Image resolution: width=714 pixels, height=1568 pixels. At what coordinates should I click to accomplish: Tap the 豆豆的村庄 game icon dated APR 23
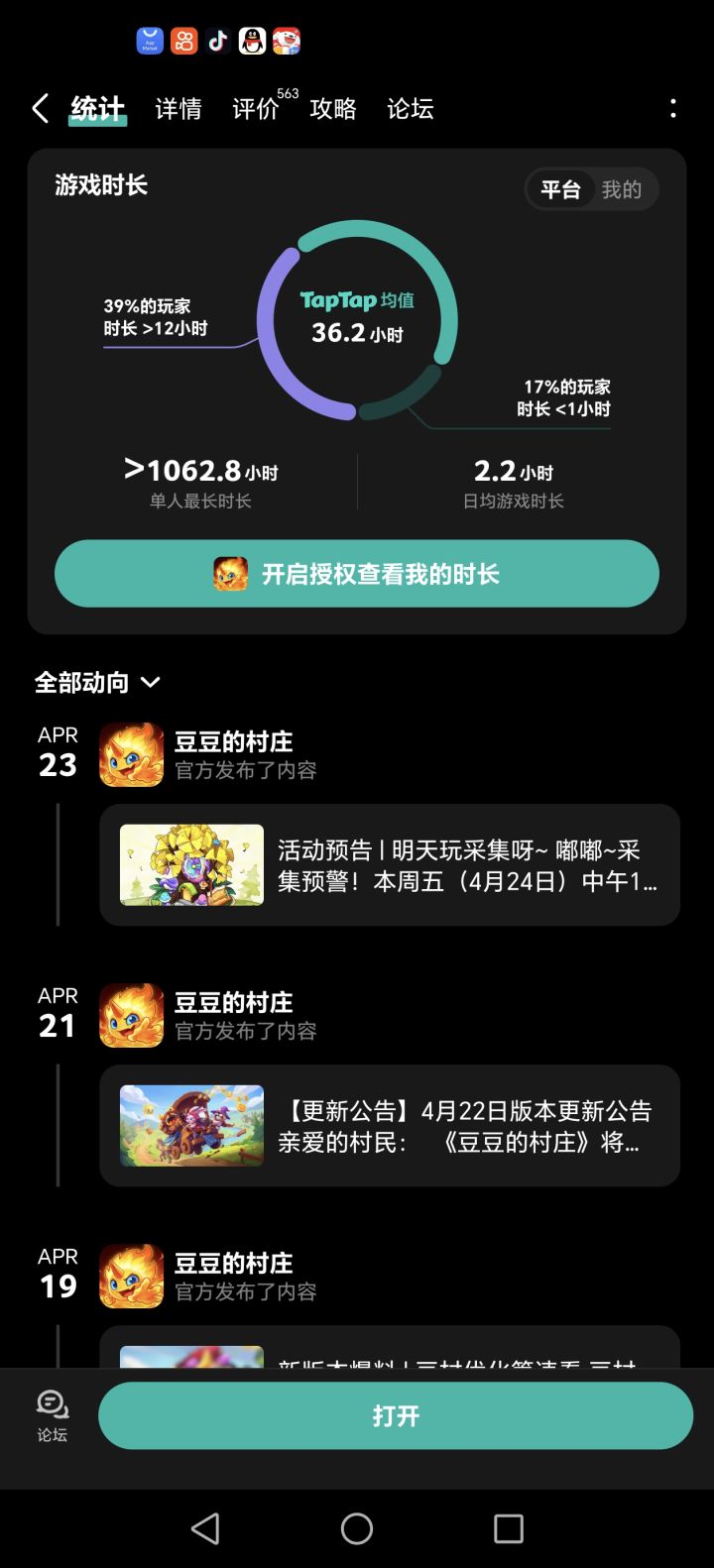(x=130, y=755)
